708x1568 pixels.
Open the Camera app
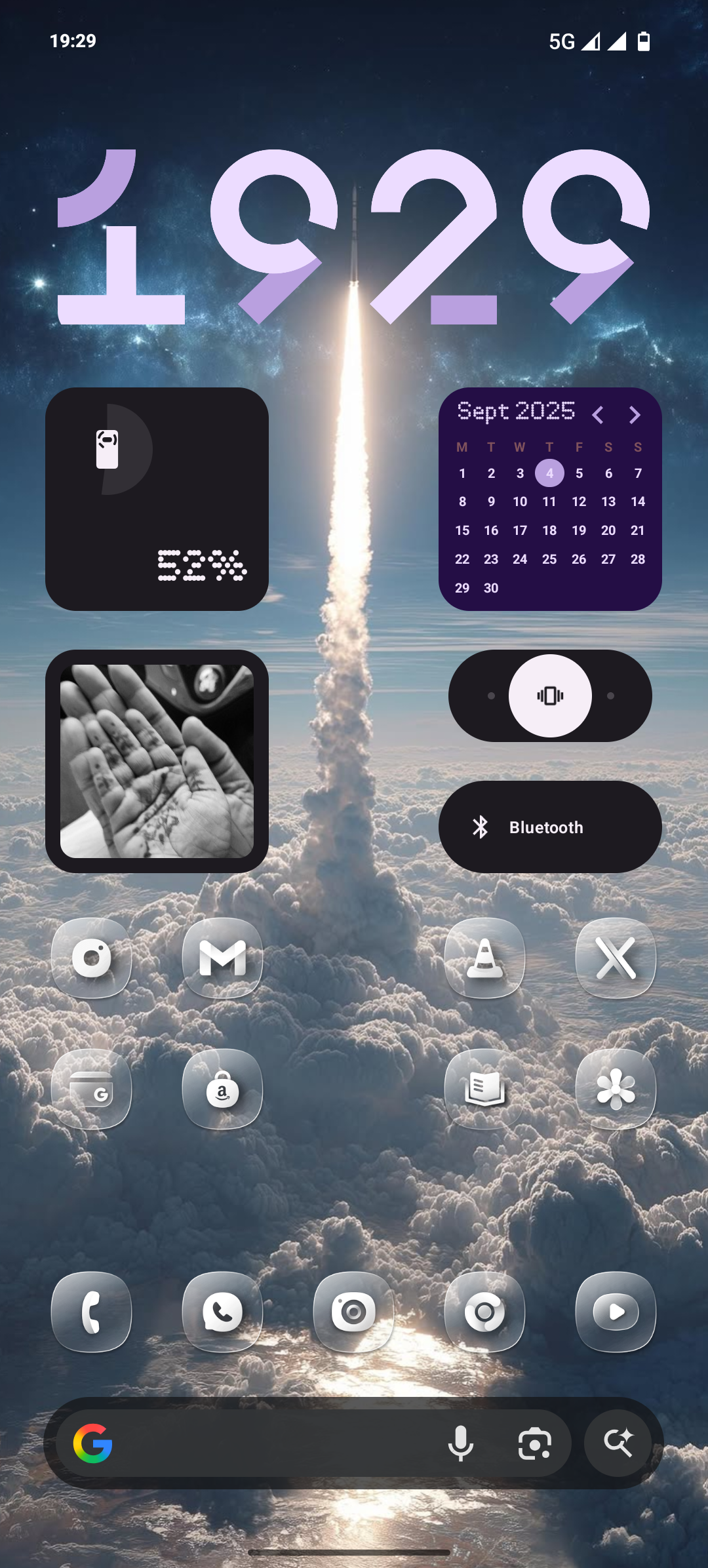click(353, 1312)
